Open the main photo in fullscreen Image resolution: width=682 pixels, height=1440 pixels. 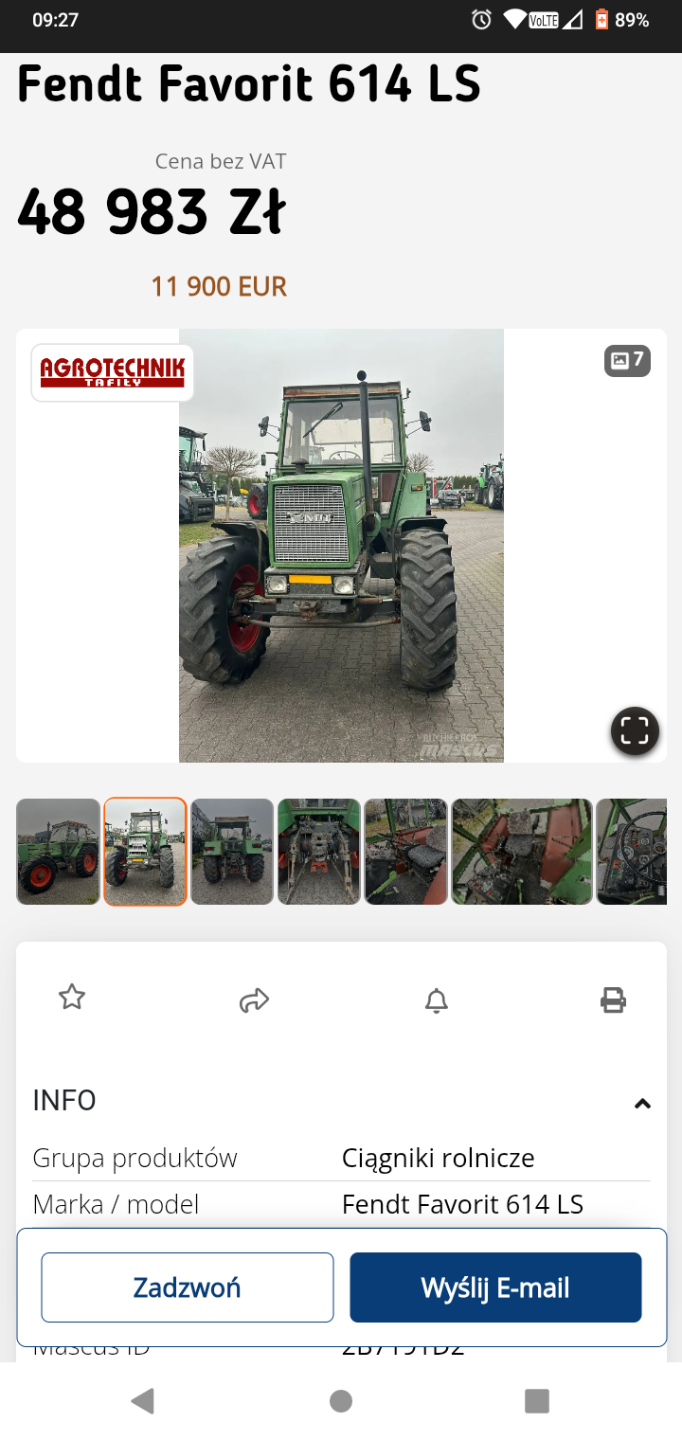pos(635,731)
